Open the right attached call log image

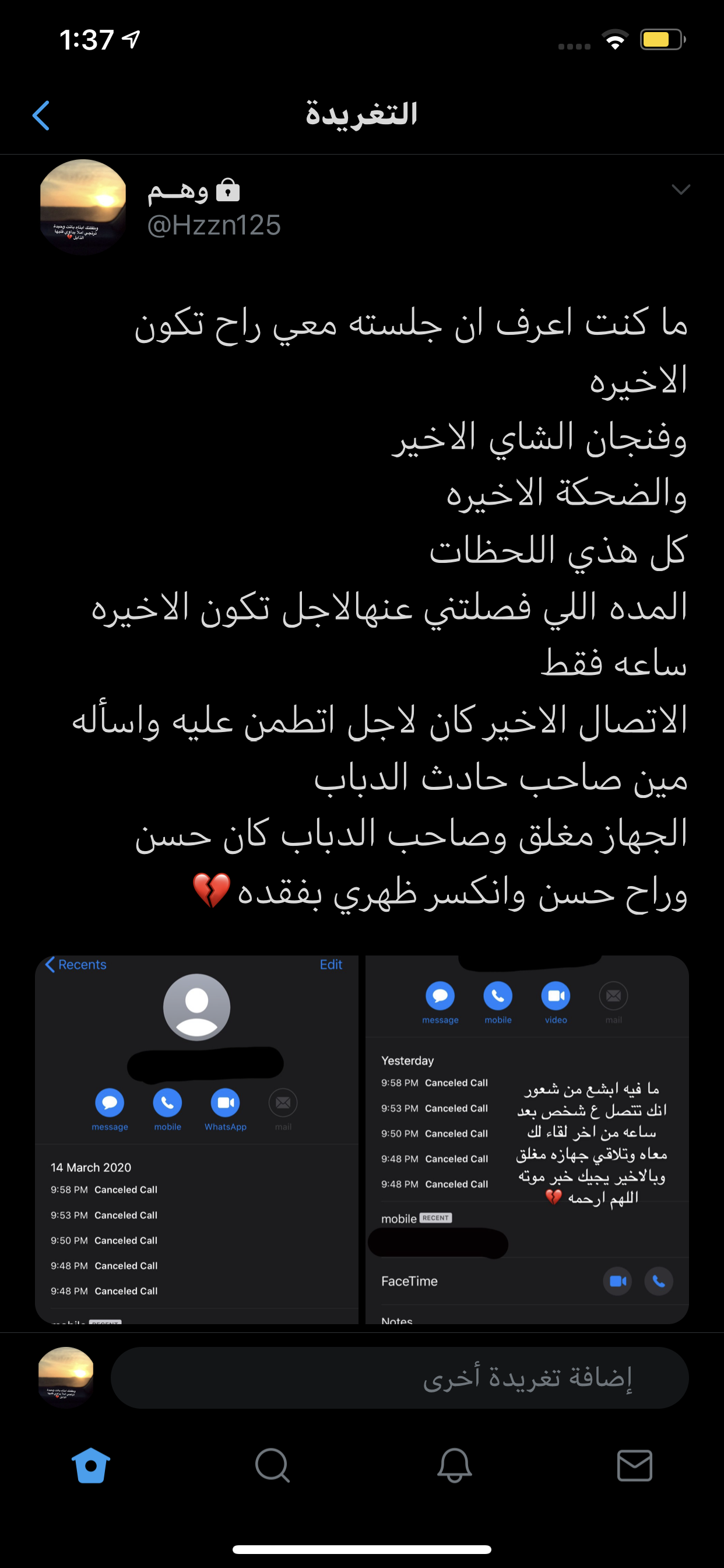527,1139
